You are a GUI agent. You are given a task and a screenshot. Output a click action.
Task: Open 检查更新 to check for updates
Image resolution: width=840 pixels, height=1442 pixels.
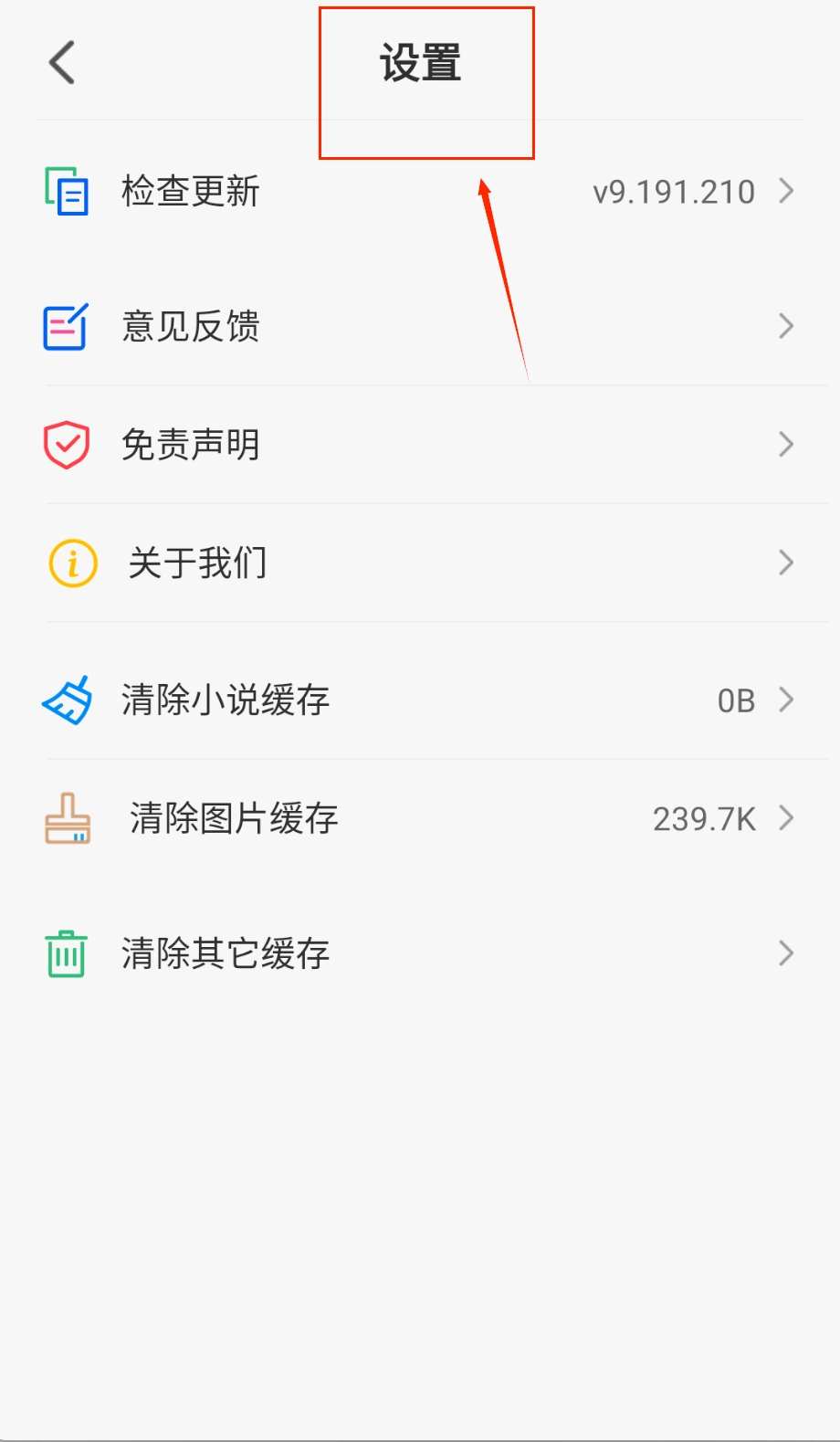pyautogui.click(x=192, y=192)
